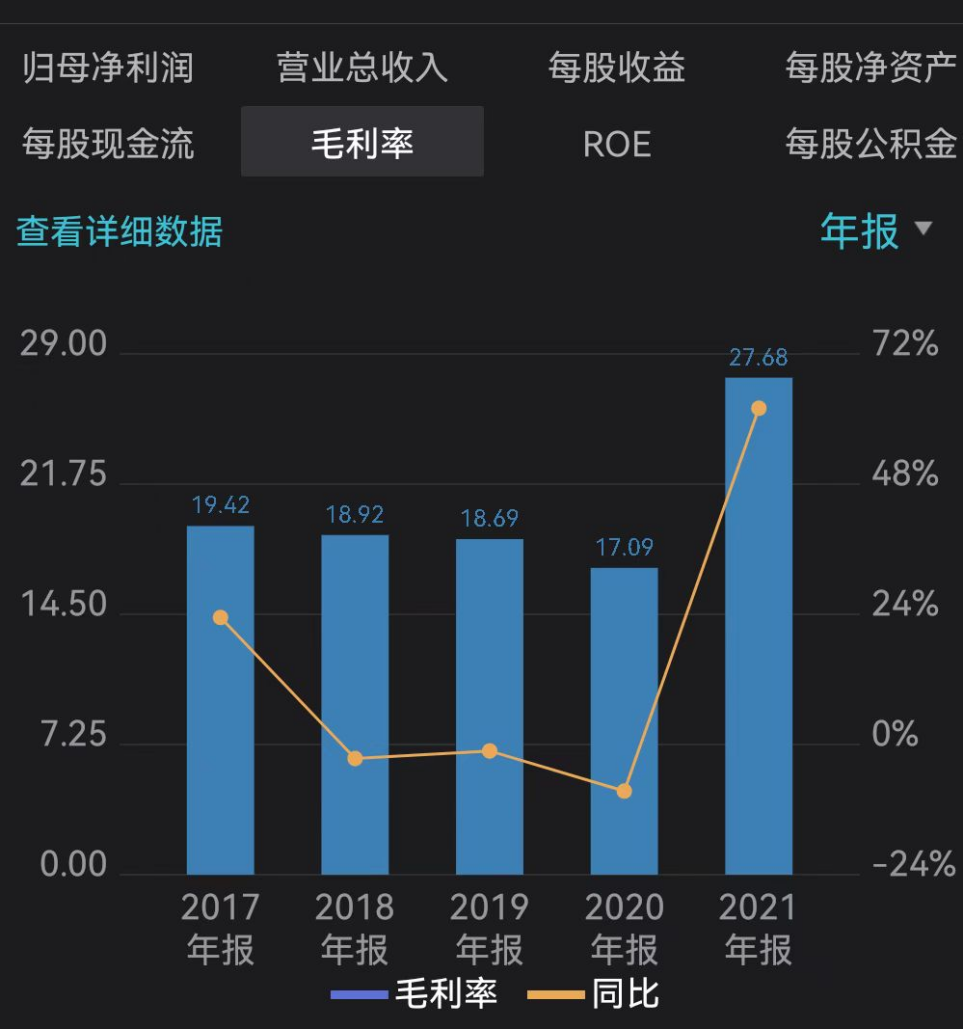Show the 每股收益 chart
Viewport: 963px width, 1029px height.
[617, 68]
